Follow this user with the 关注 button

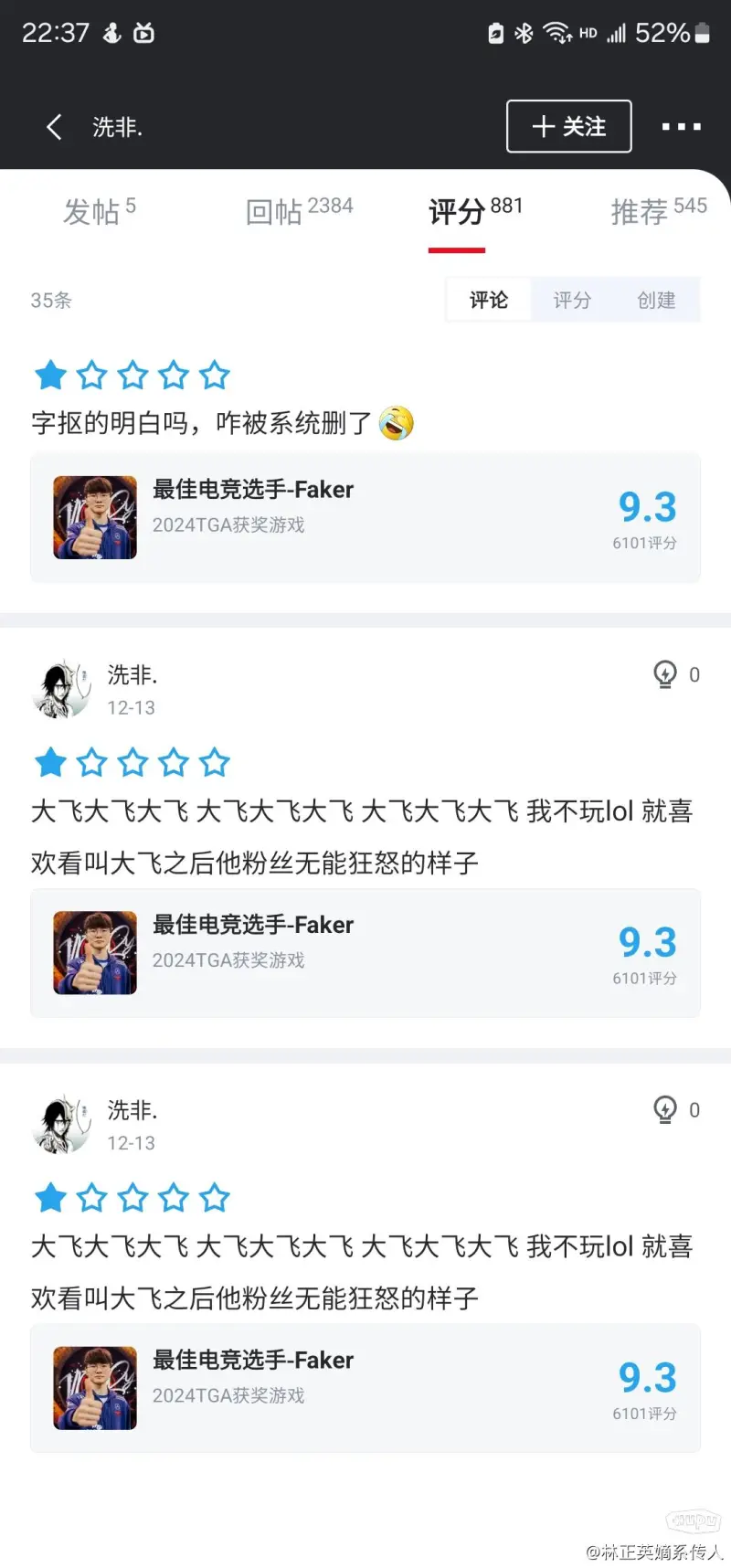pyautogui.click(x=568, y=126)
